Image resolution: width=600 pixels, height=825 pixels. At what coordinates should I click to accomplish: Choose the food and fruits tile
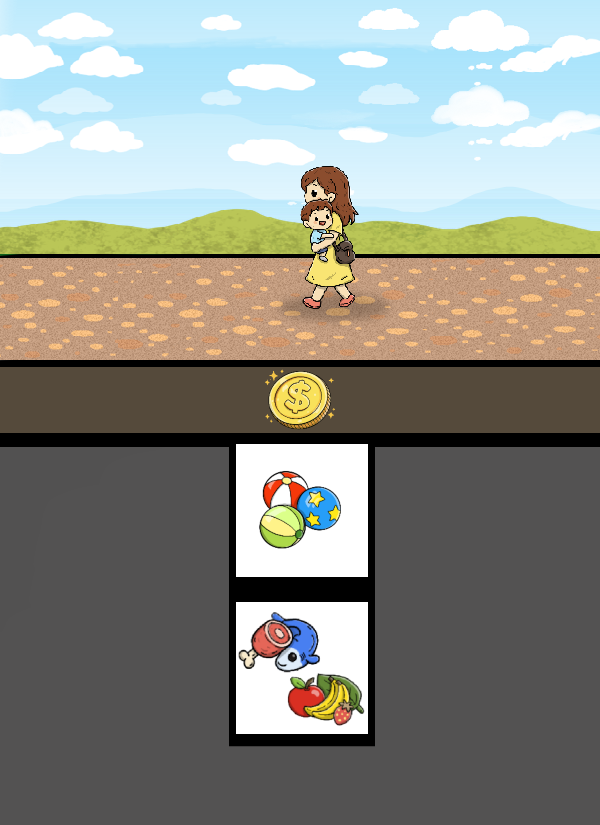click(302, 668)
